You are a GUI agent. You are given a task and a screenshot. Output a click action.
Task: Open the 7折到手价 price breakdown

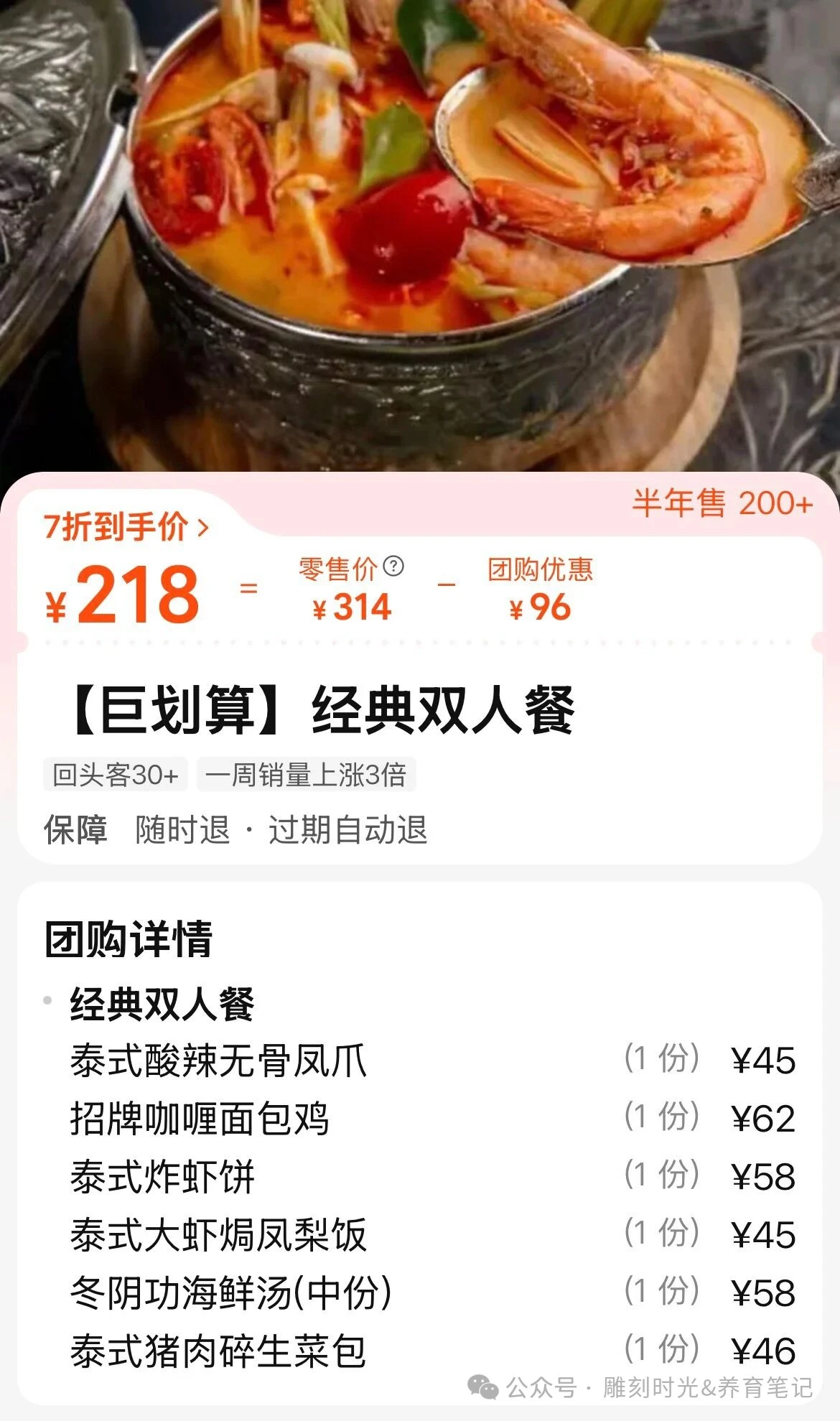(x=126, y=528)
